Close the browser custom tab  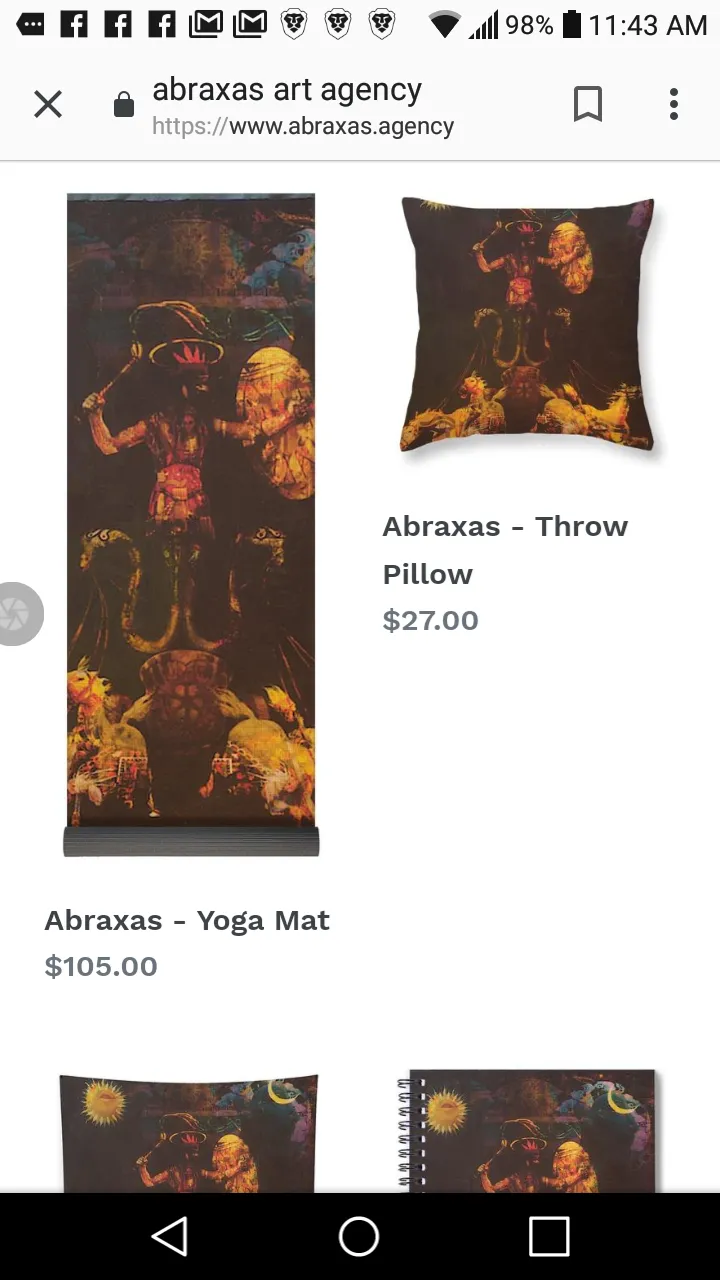tap(47, 104)
